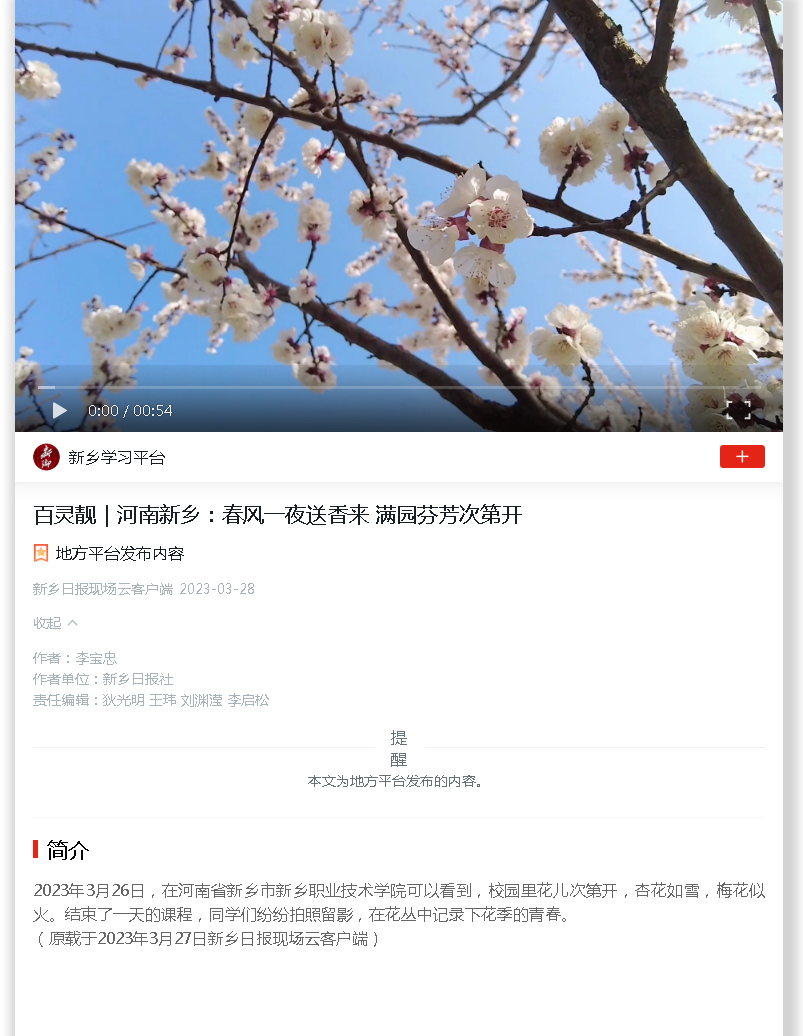Collapse details with 收起
This screenshot has width=803, height=1036.
[x=55, y=623]
